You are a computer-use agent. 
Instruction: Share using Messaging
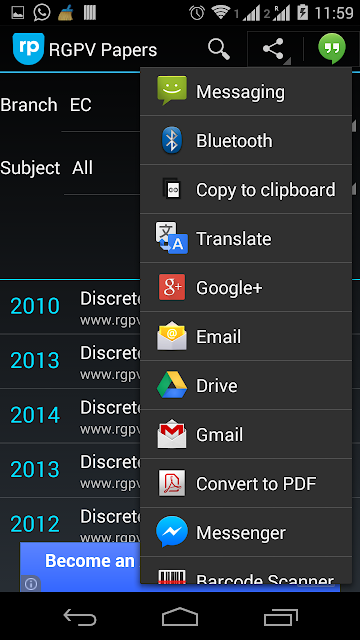tap(246, 91)
